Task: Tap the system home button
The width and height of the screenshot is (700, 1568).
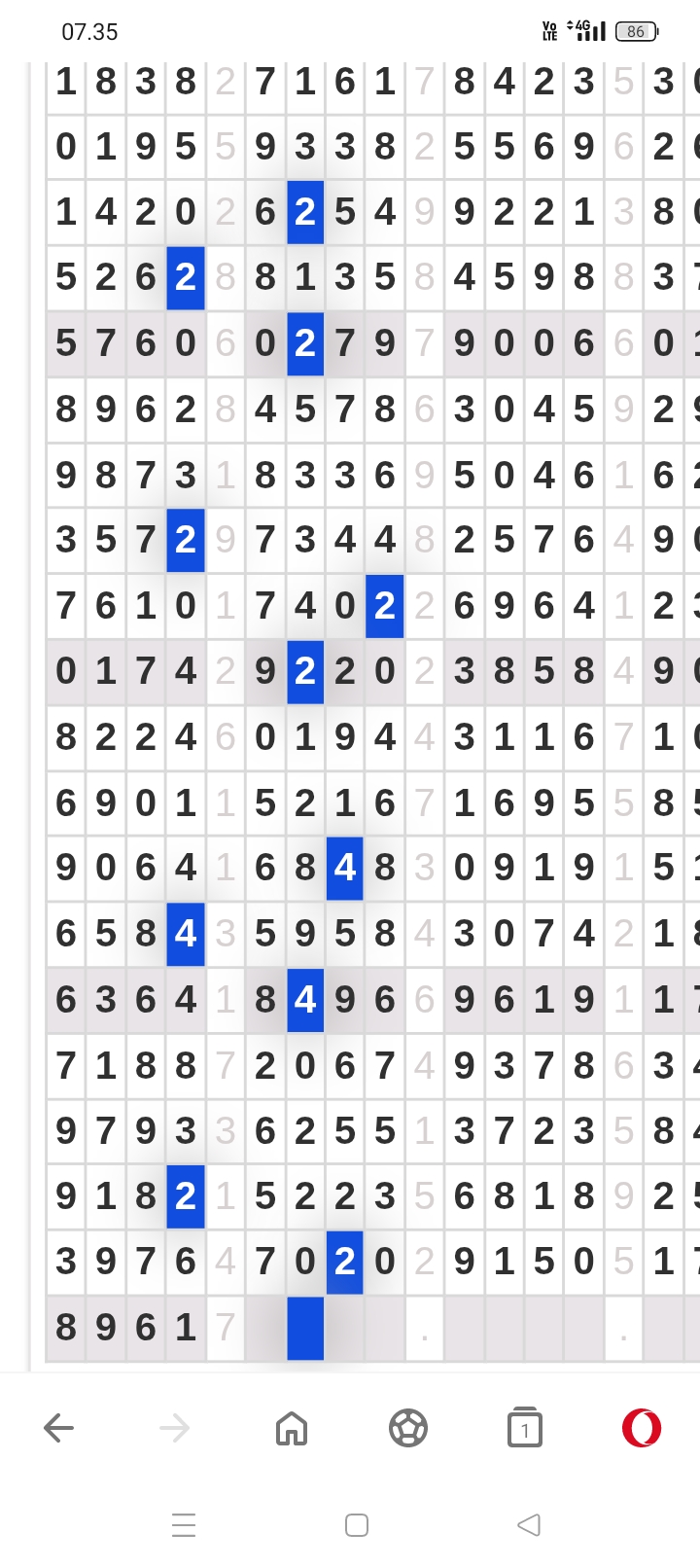Action: [357, 1525]
